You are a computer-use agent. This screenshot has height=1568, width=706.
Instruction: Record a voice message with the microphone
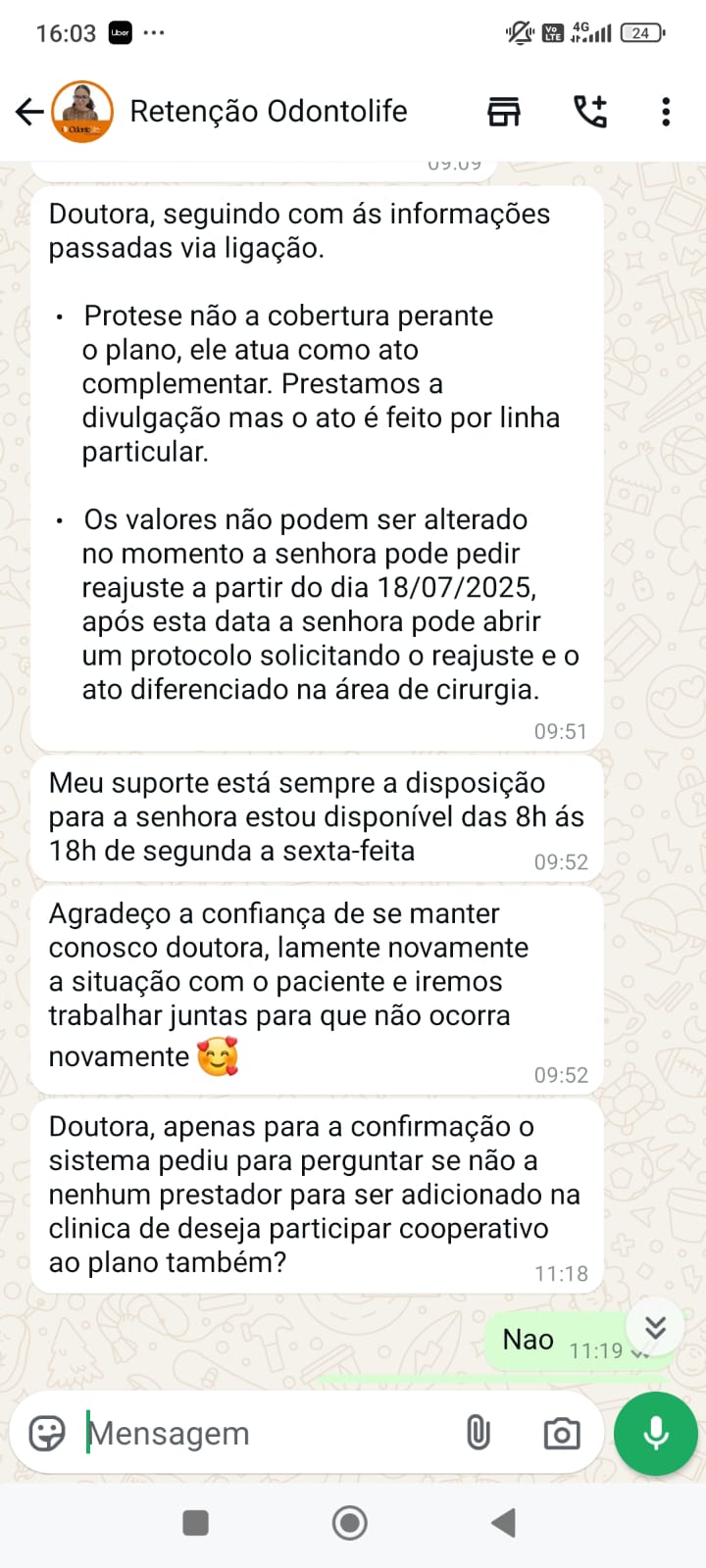655,1434
